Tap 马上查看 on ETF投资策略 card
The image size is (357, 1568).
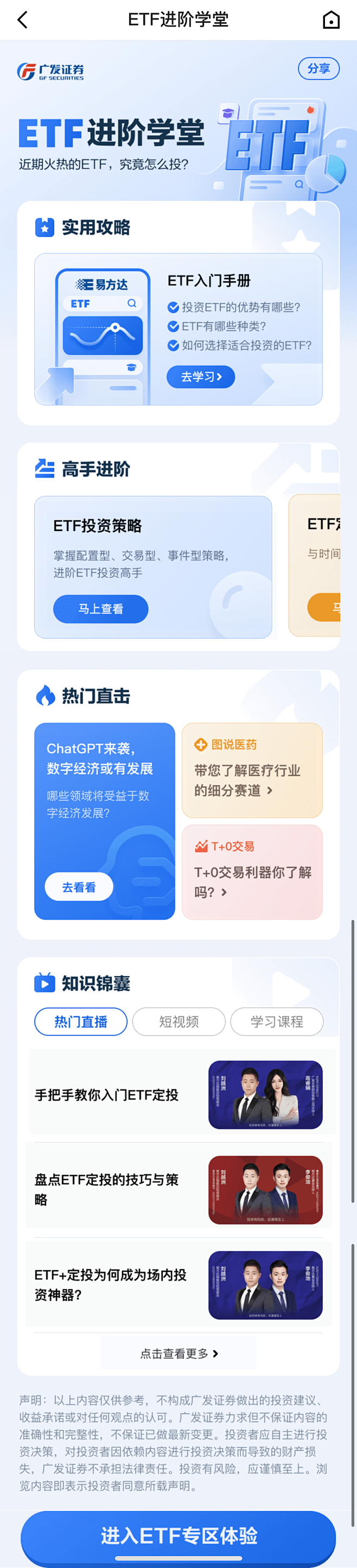pos(100,609)
